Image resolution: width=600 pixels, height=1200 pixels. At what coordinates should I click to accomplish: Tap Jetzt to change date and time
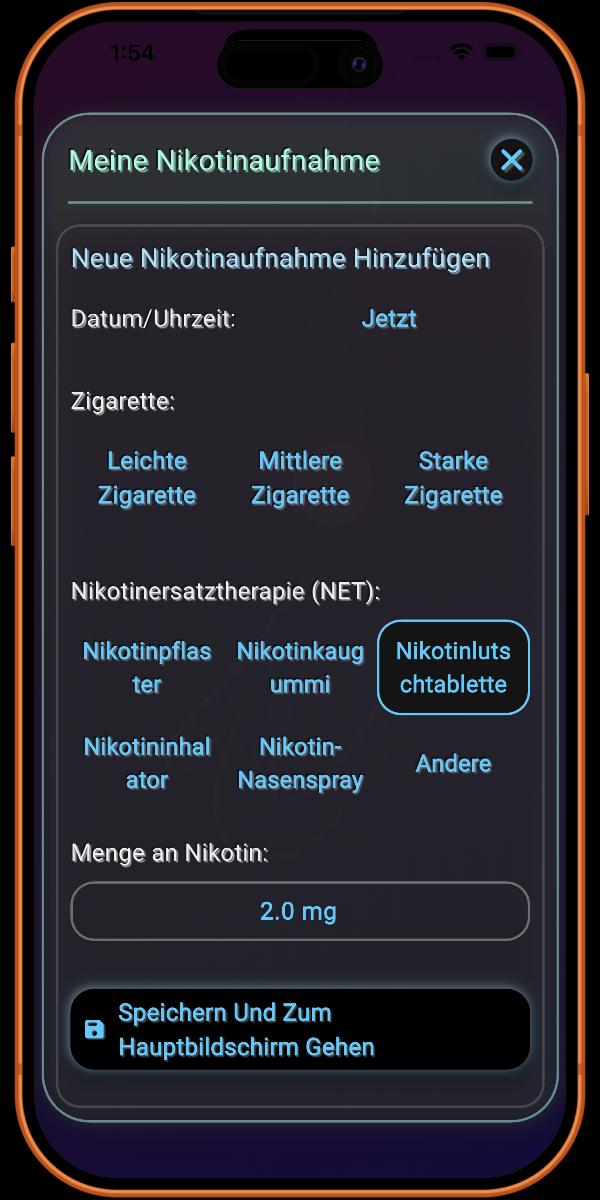(x=389, y=319)
